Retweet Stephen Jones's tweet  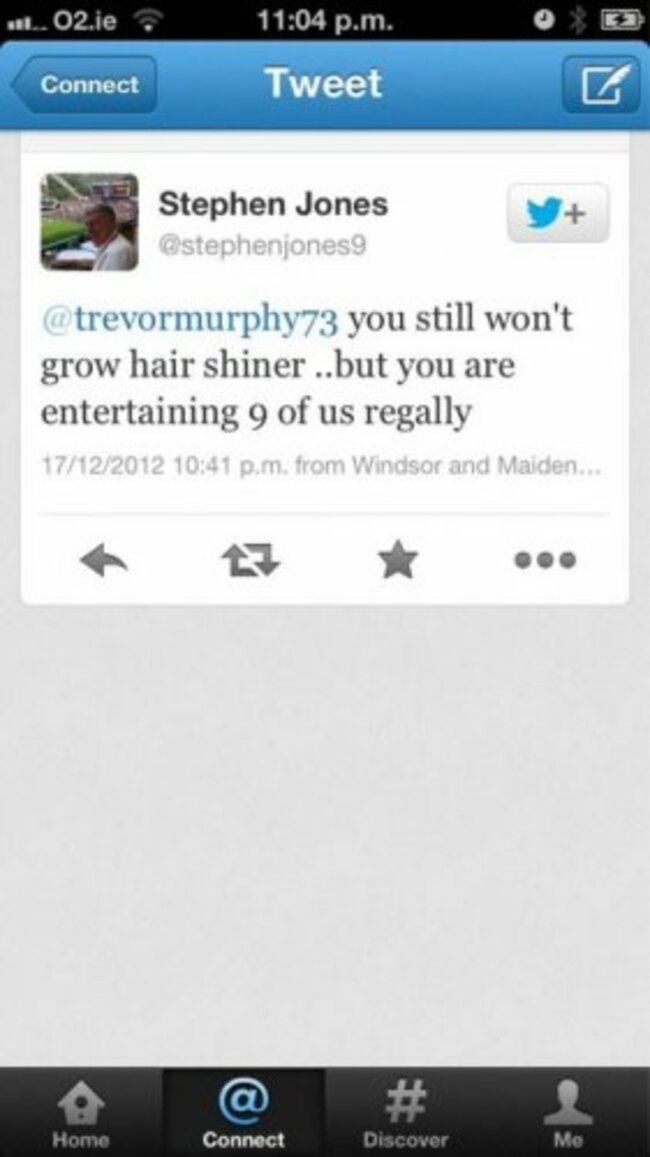[251, 561]
